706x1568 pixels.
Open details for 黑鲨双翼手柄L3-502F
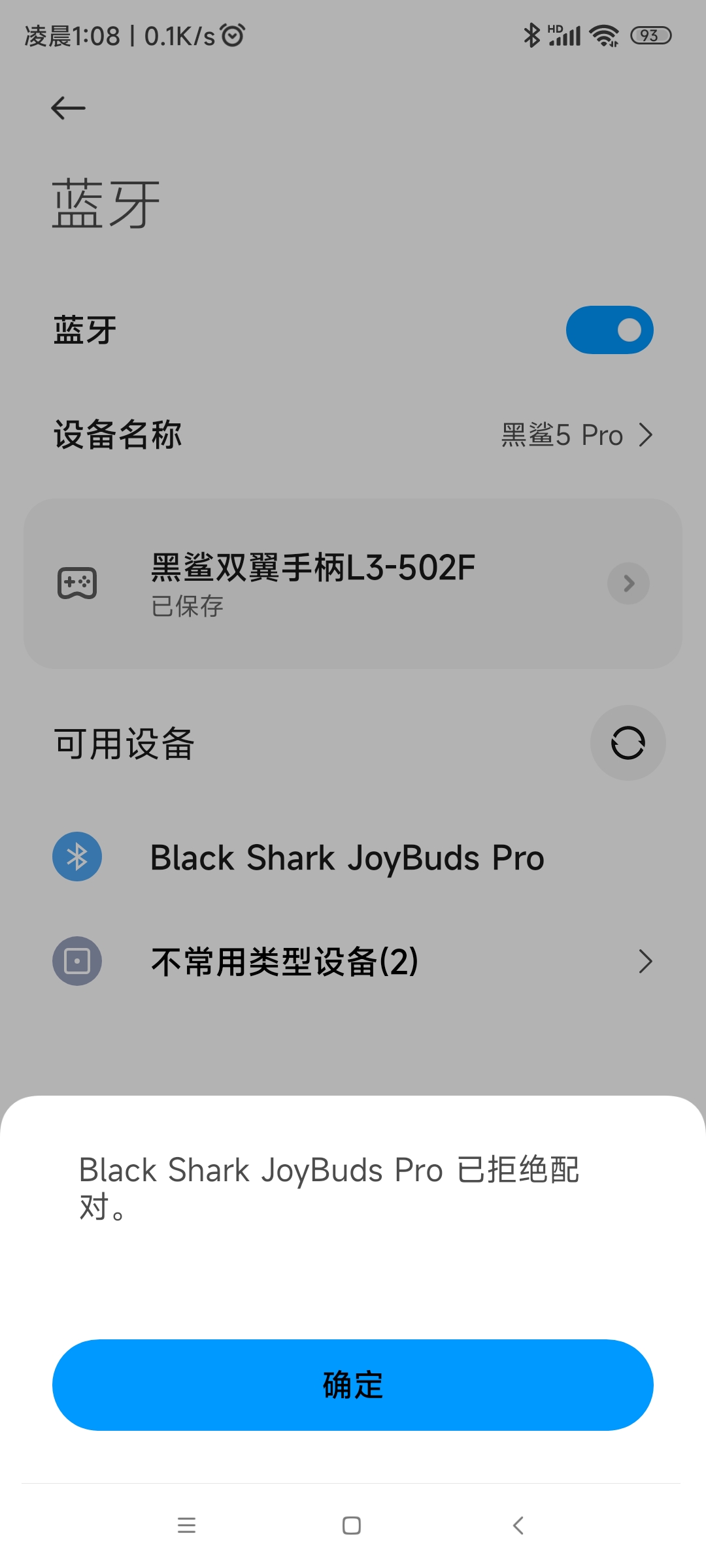pos(628,583)
